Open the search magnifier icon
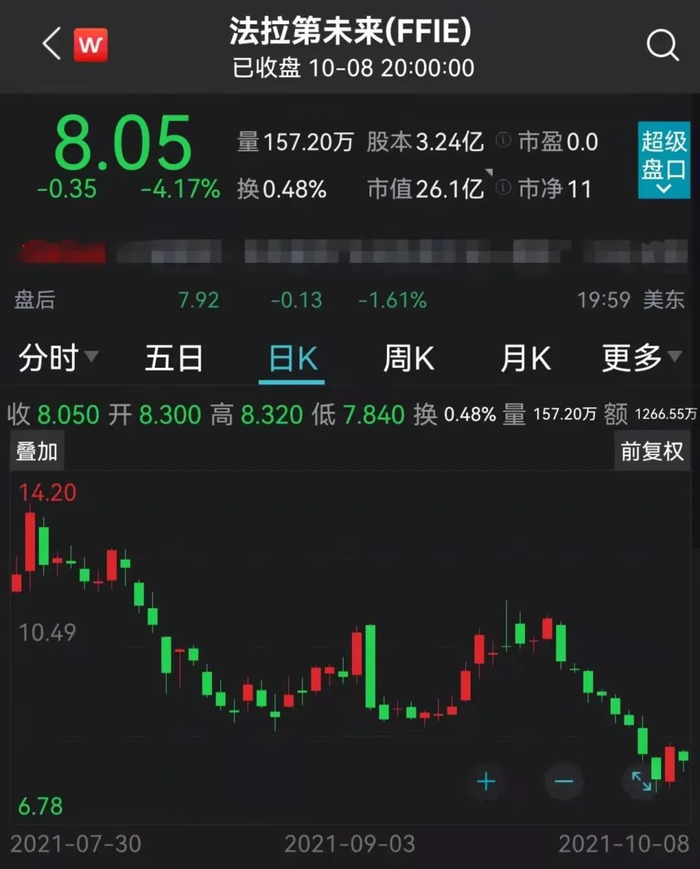The width and height of the screenshot is (700, 869). tap(661, 45)
